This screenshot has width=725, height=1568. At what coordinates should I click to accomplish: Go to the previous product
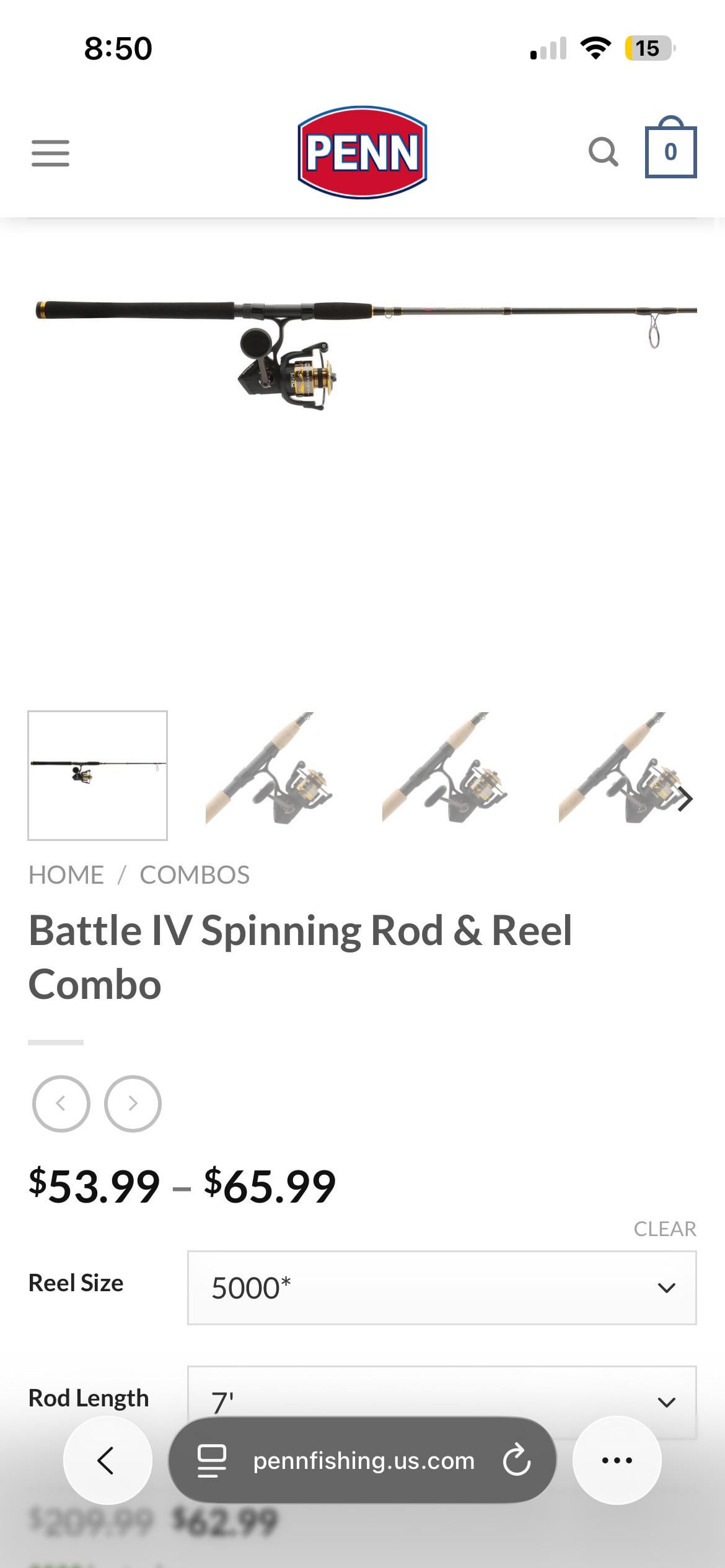point(61,1104)
